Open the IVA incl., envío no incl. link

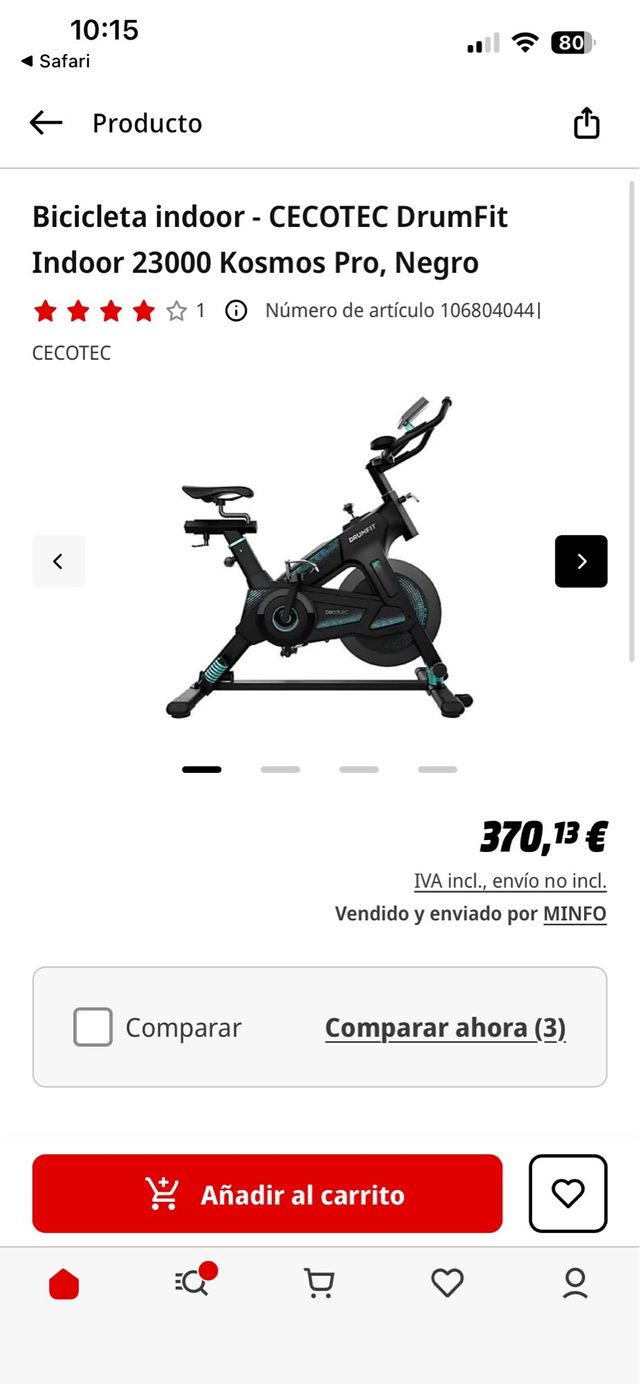[x=510, y=881]
